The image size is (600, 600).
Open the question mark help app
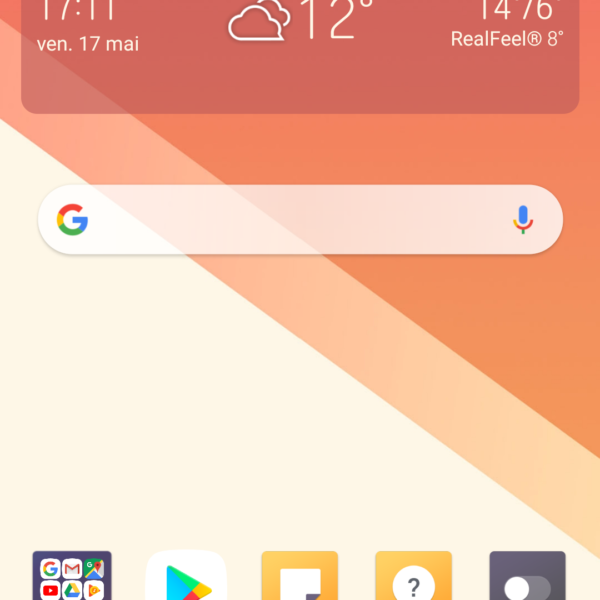[414, 577]
